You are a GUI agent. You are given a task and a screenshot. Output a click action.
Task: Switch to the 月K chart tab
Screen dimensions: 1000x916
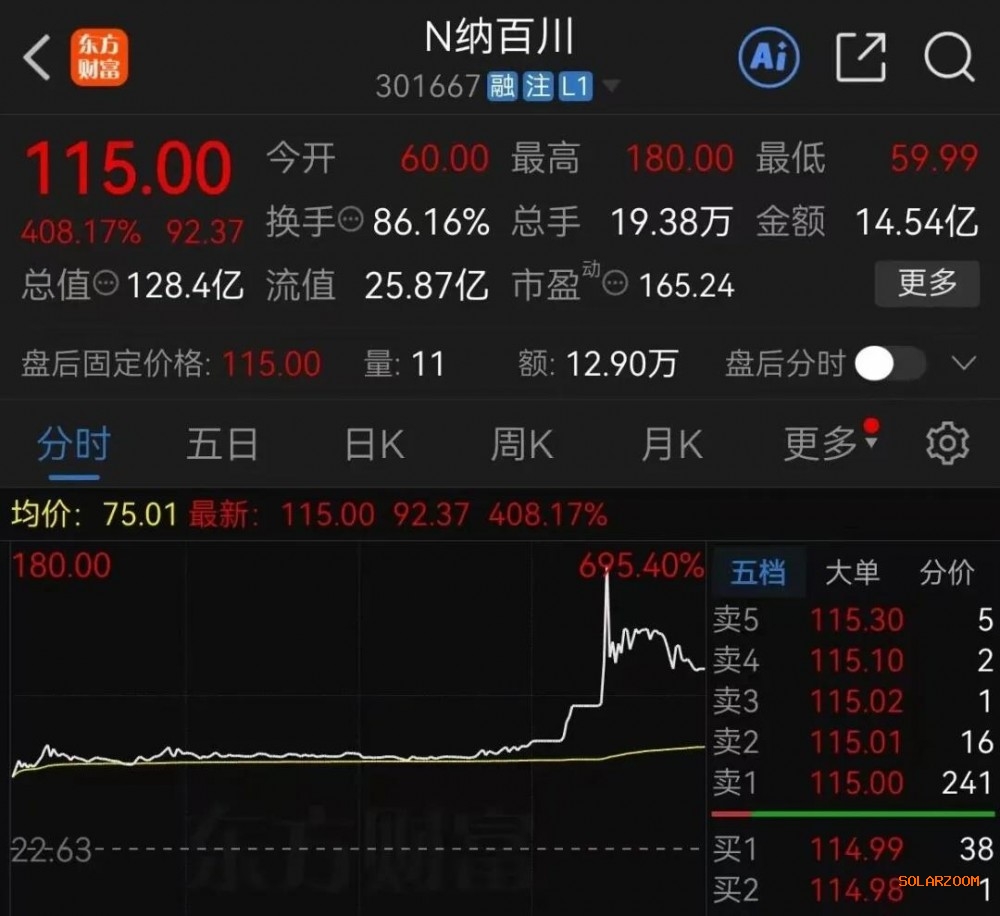point(671,444)
